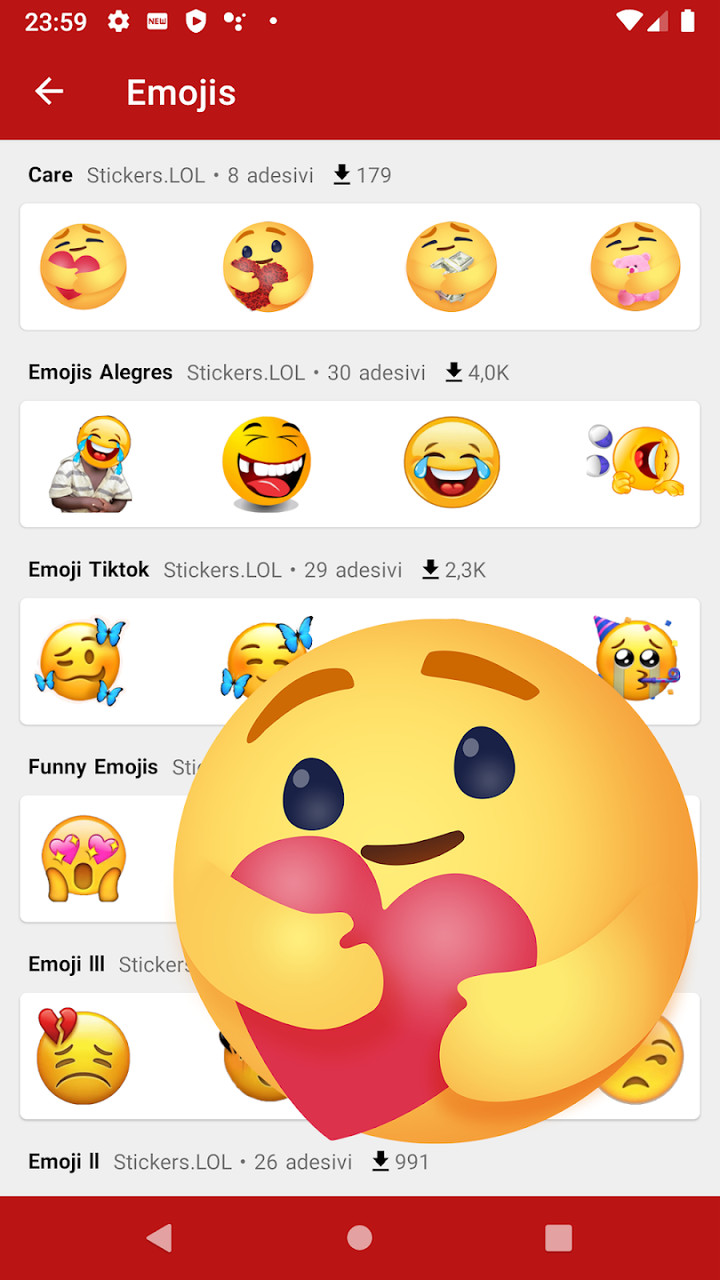
Task: Tap the download icon next to Care pack
Action: click(x=340, y=174)
